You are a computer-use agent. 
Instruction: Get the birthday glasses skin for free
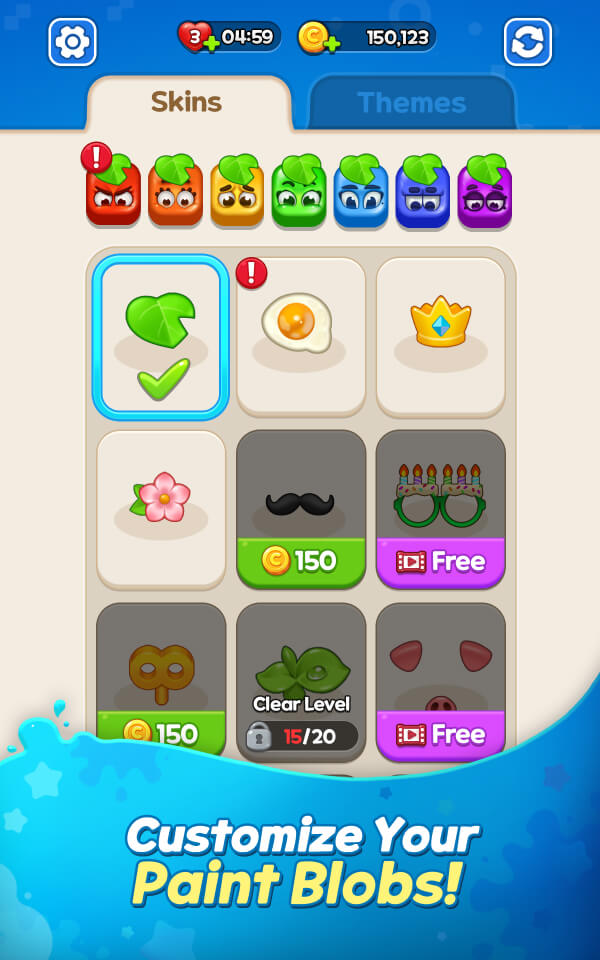coord(441,560)
